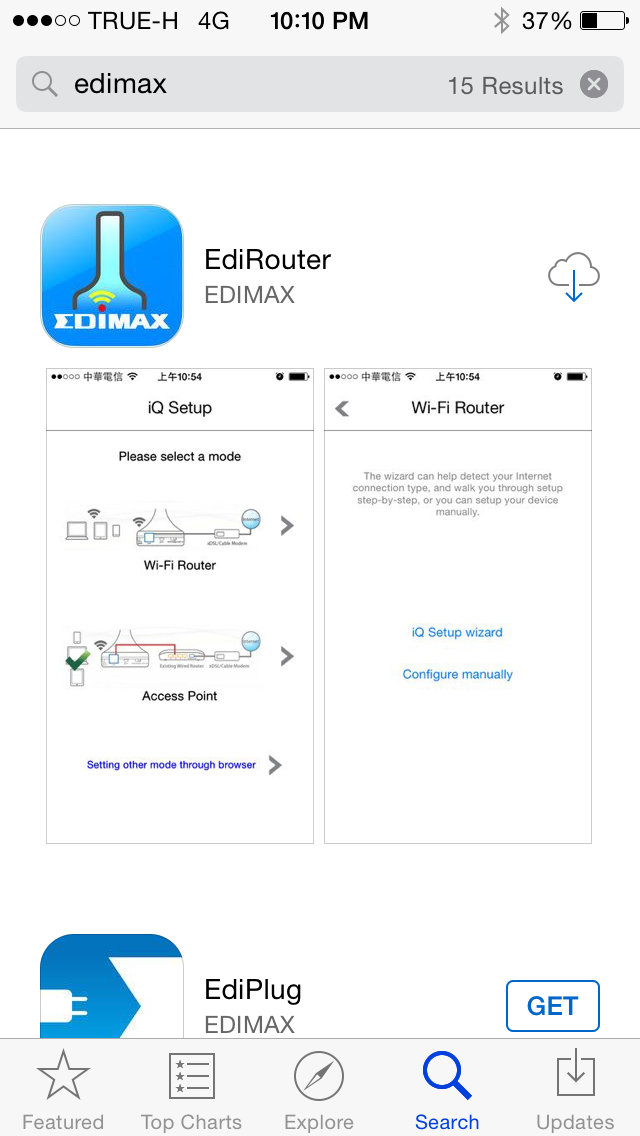
Task: Open the EdiRouter app icon
Action: [x=112, y=276]
